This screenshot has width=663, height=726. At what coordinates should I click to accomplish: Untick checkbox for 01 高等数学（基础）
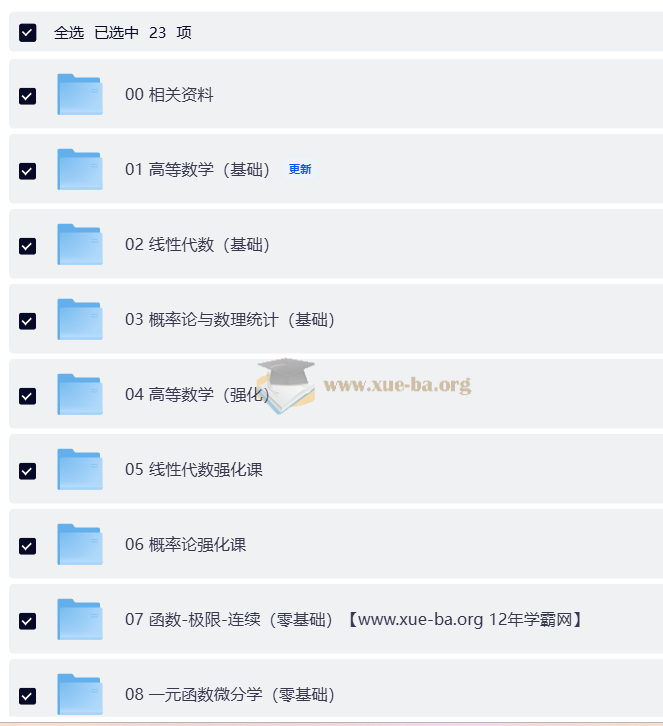(x=28, y=171)
